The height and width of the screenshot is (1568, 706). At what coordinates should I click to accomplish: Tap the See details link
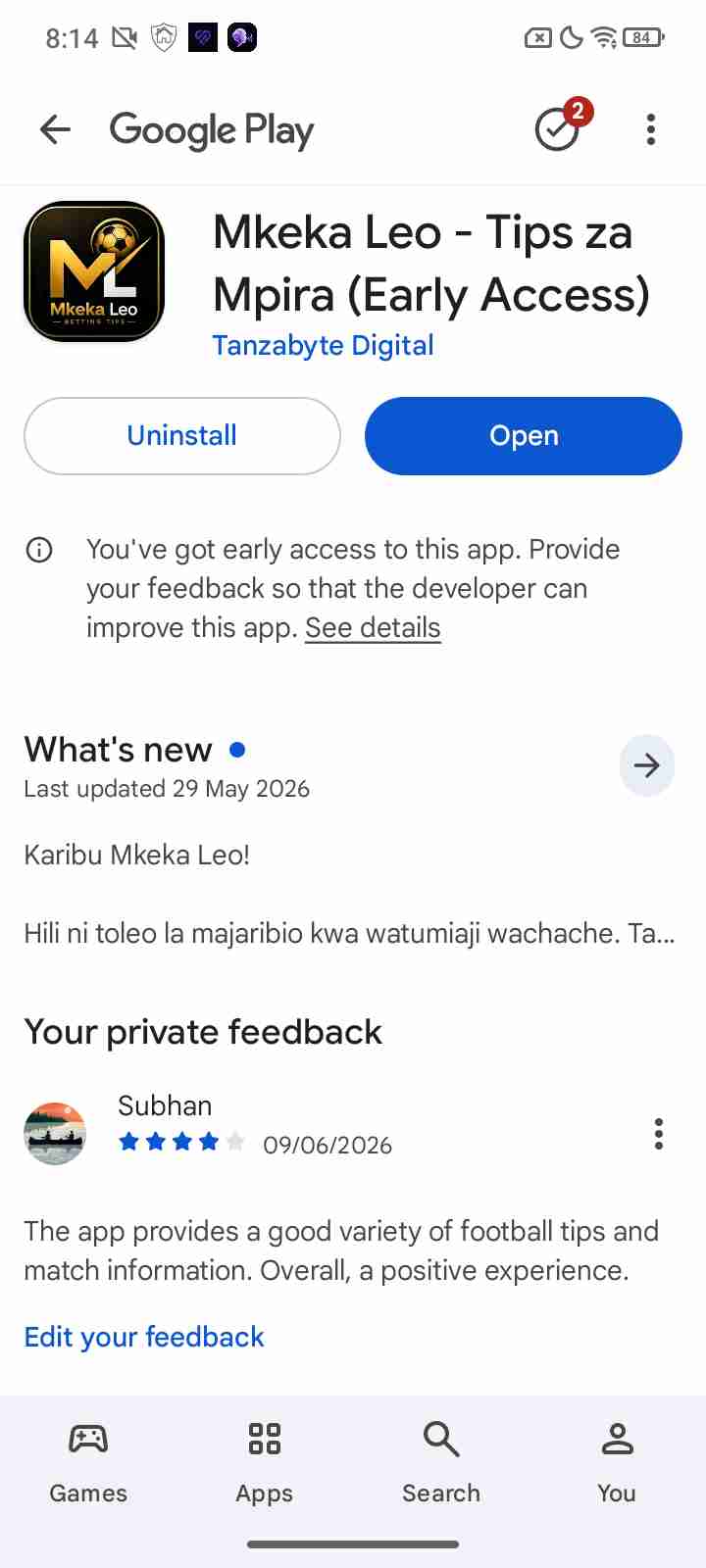(373, 627)
